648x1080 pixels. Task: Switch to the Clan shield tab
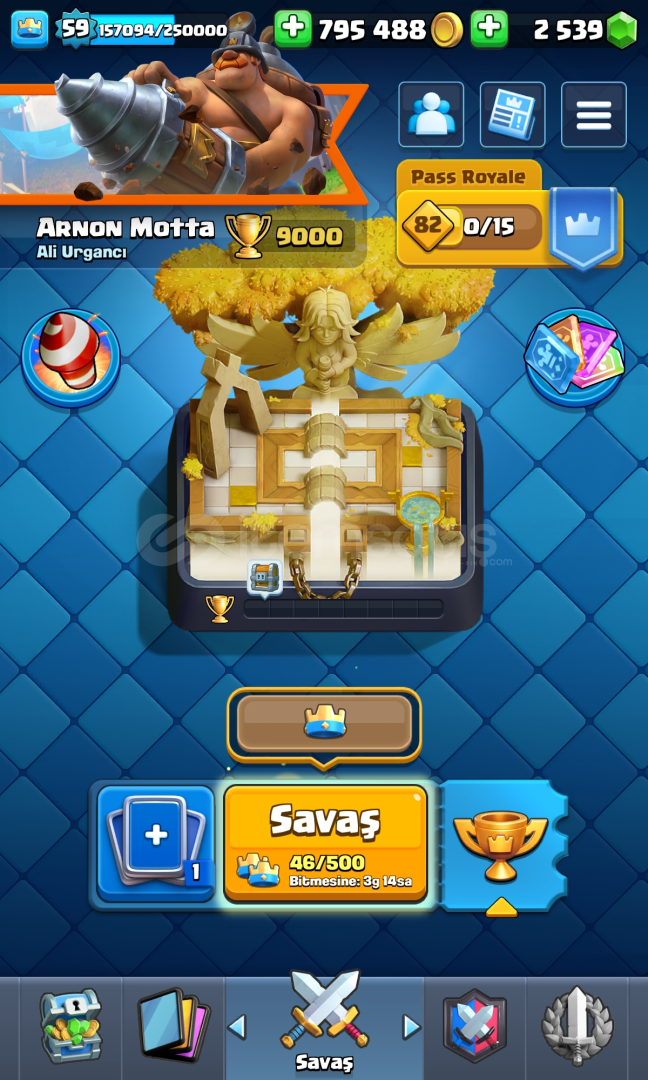pos(474,1026)
